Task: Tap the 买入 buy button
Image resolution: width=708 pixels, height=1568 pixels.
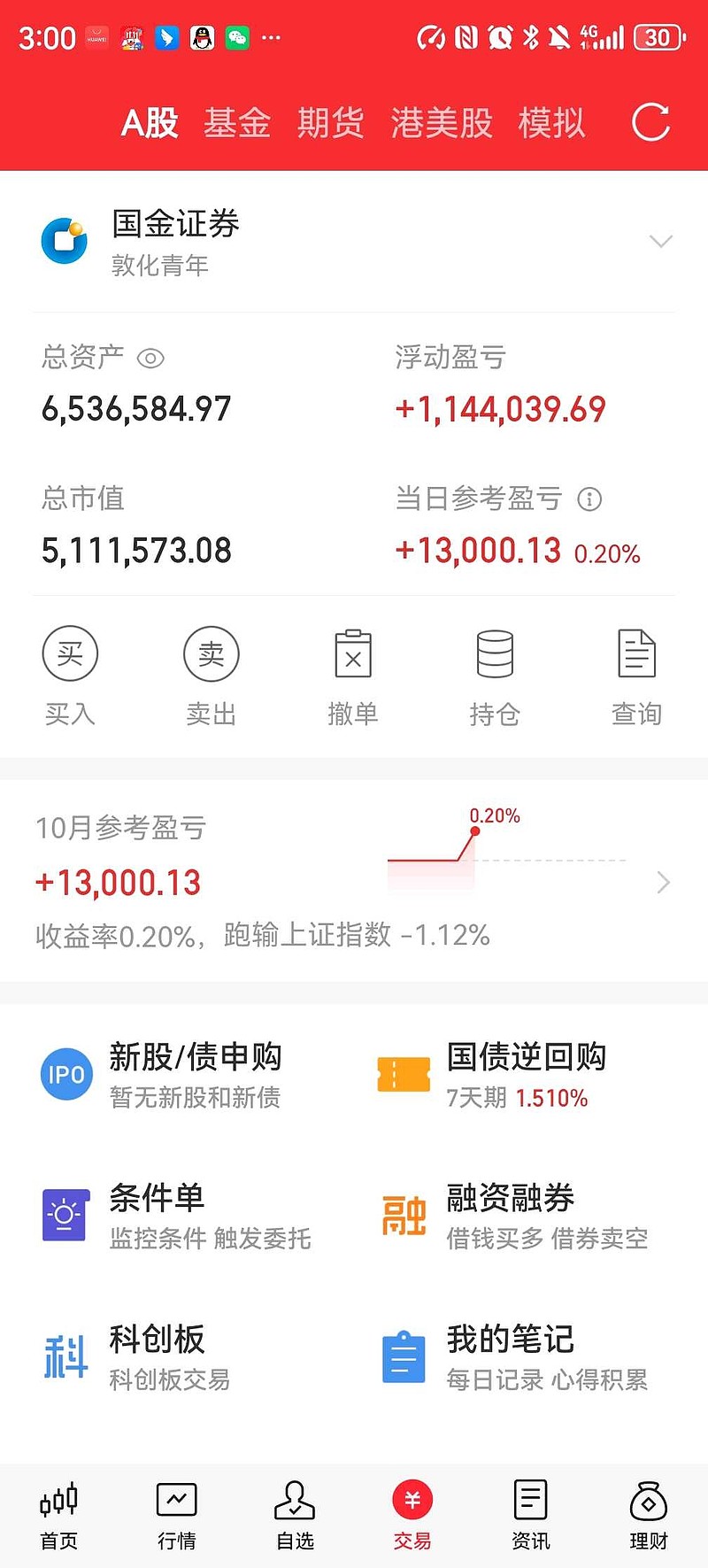Action: coord(70,673)
